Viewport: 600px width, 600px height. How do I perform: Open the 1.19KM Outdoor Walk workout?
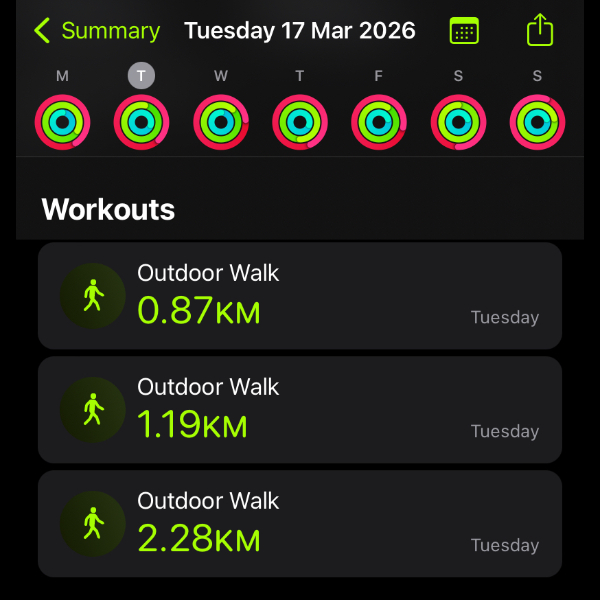click(300, 410)
